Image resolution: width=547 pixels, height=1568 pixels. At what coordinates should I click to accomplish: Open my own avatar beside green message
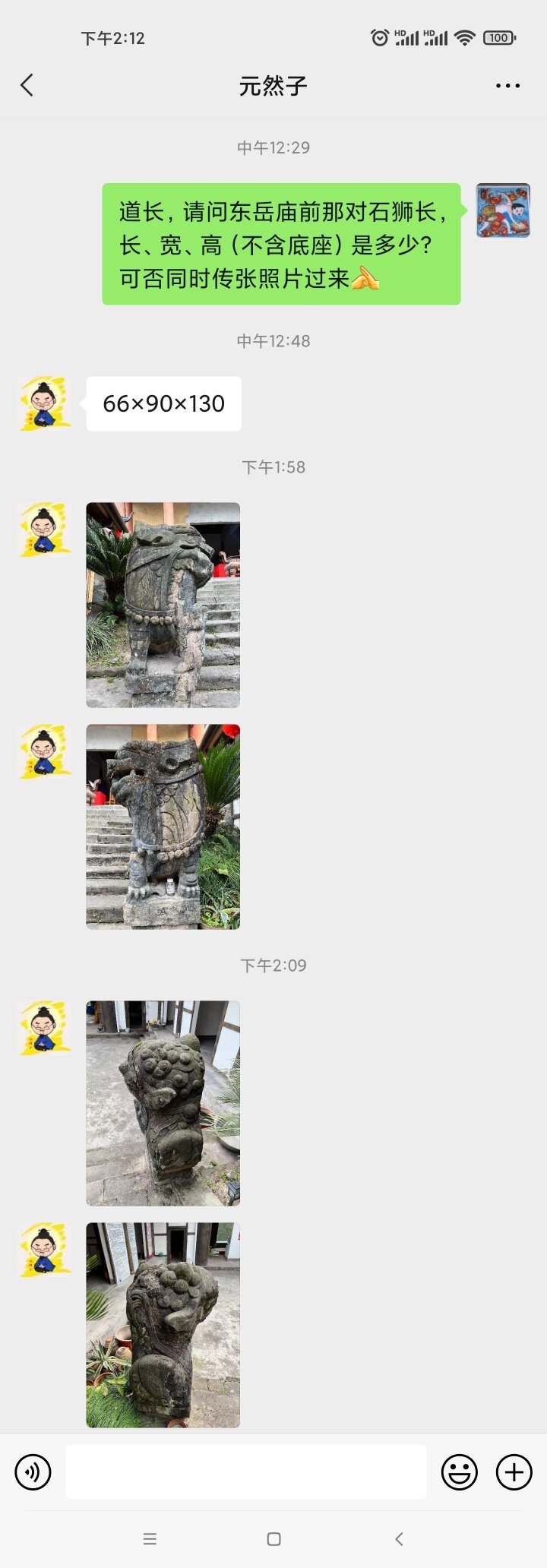(x=503, y=210)
